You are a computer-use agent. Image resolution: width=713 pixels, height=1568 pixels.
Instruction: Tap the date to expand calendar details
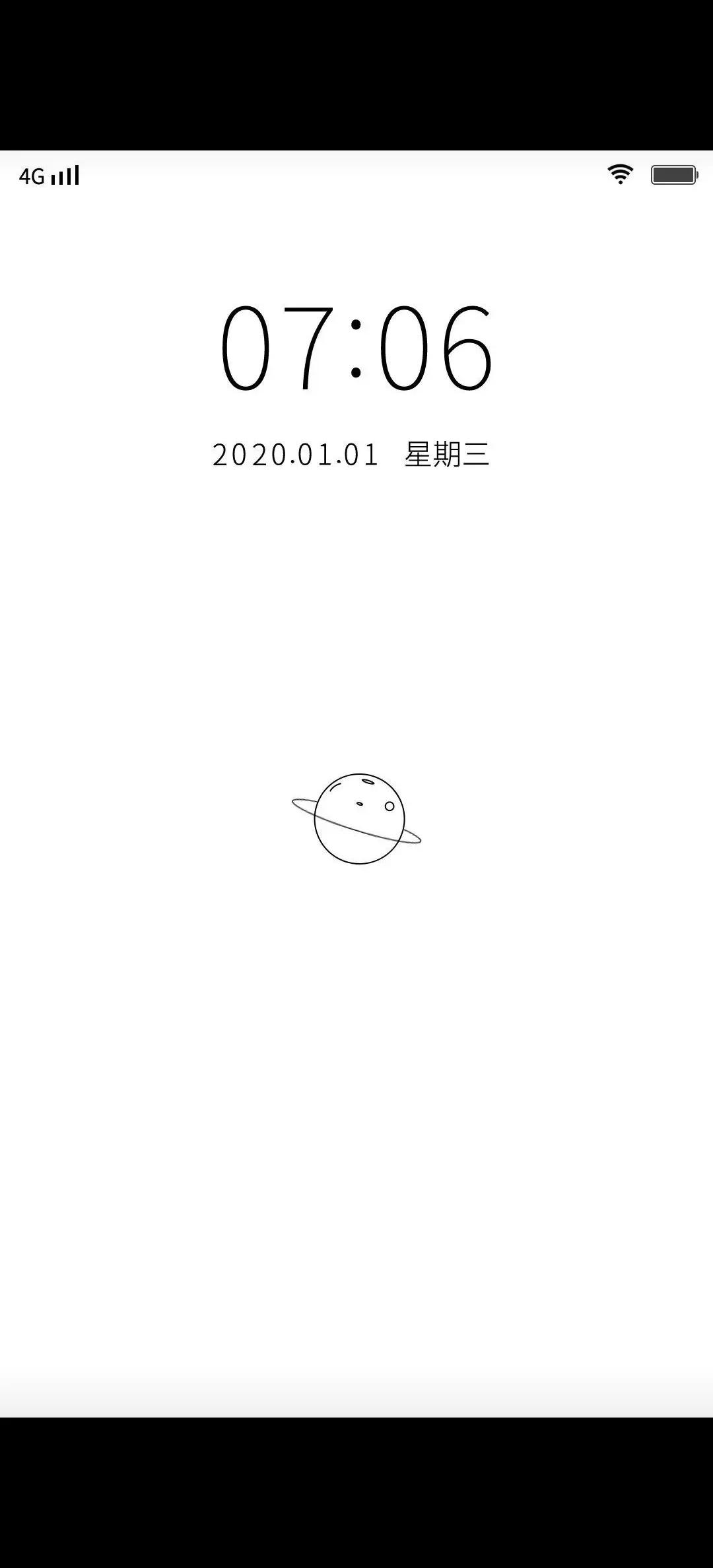(297, 454)
